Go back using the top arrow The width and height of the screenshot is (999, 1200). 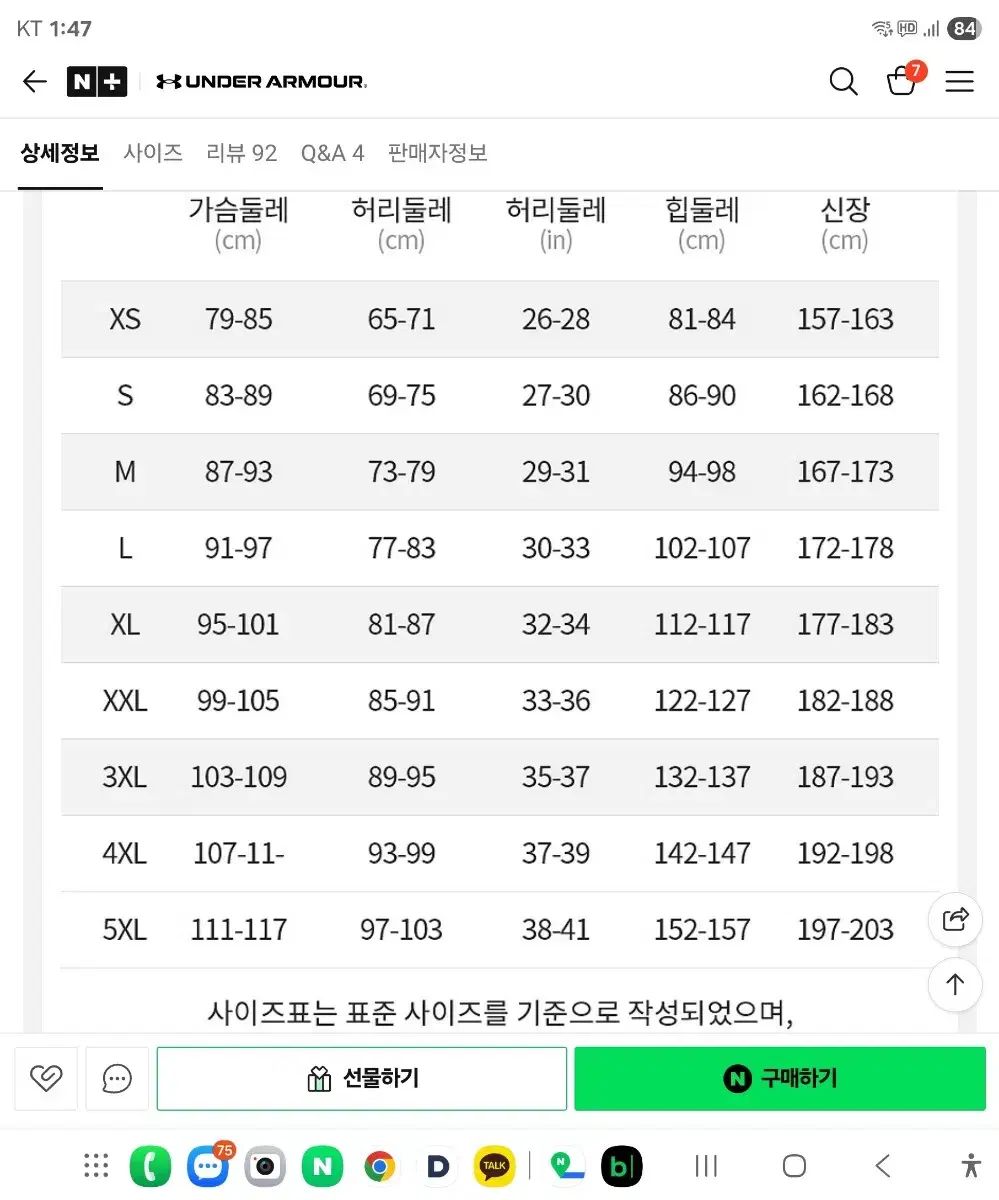tap(35, 82)
